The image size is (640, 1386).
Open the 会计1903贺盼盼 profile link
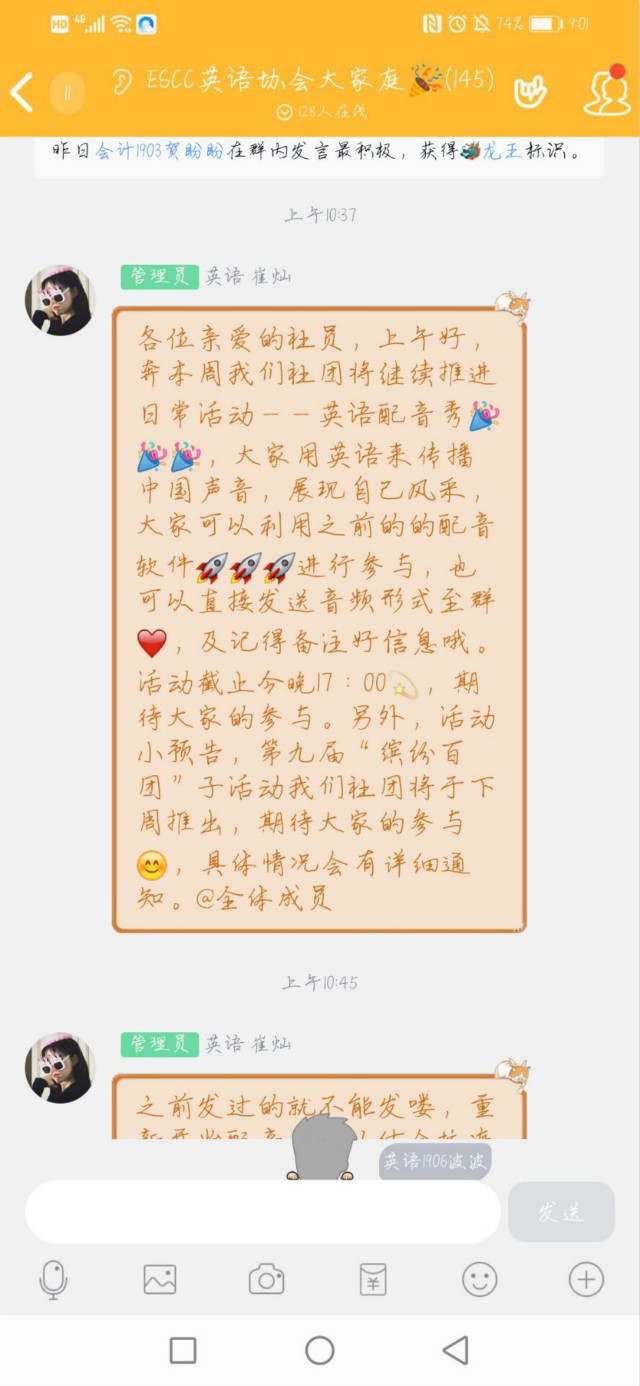coord(160,152)
